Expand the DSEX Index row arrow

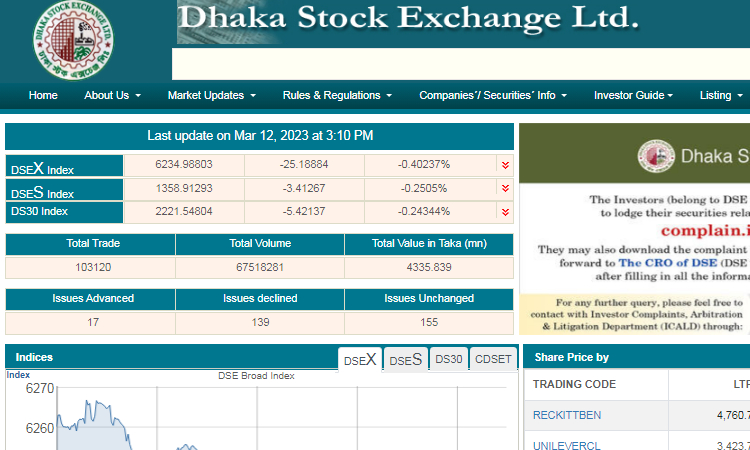(x=505, y=165)
